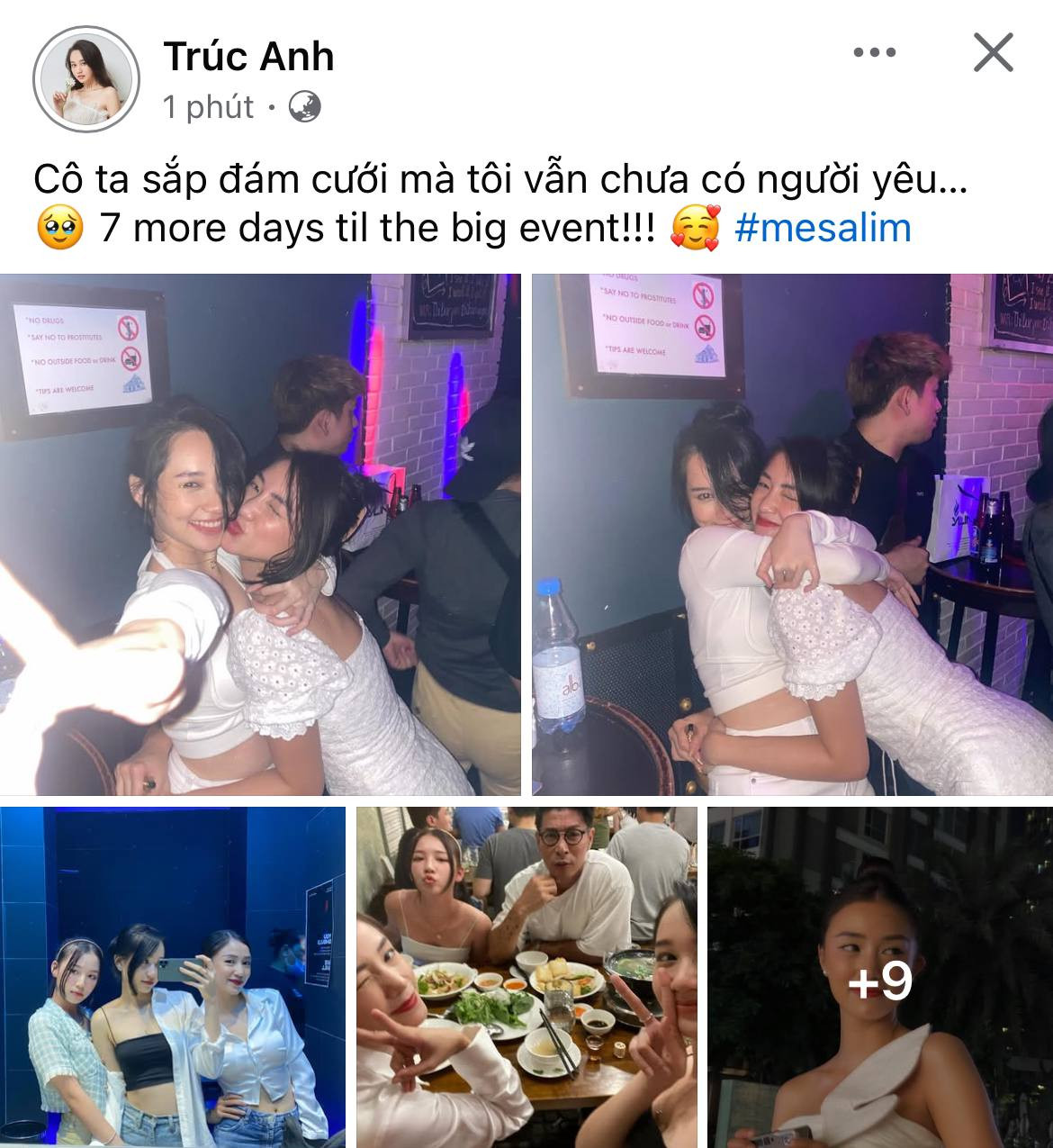The height and width of the screenshot is (1148, 1053).
Task: Open Trúc Anh's profile picture
Action: 86,81
